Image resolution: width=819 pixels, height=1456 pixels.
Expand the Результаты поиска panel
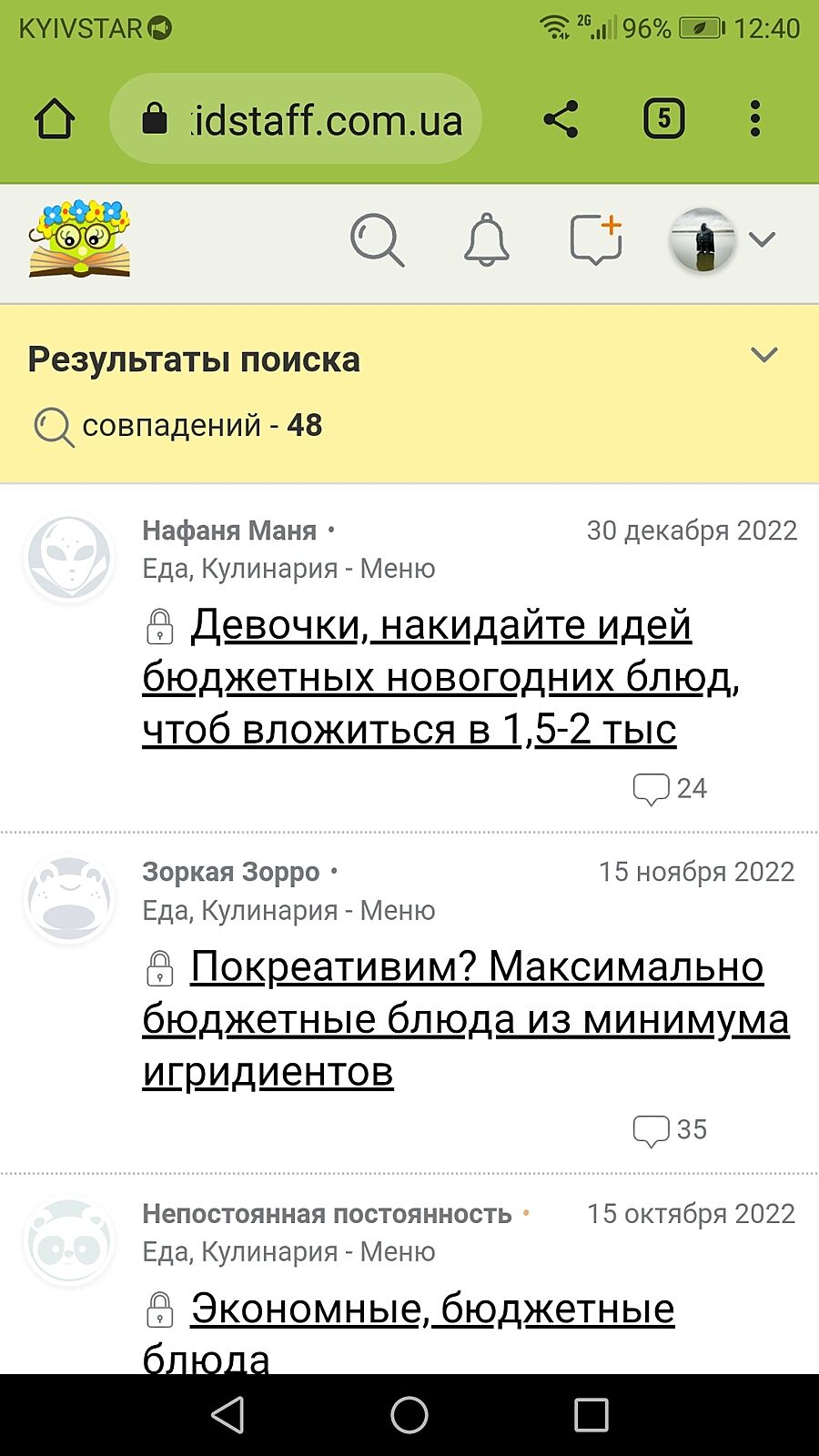coord(764,355)
